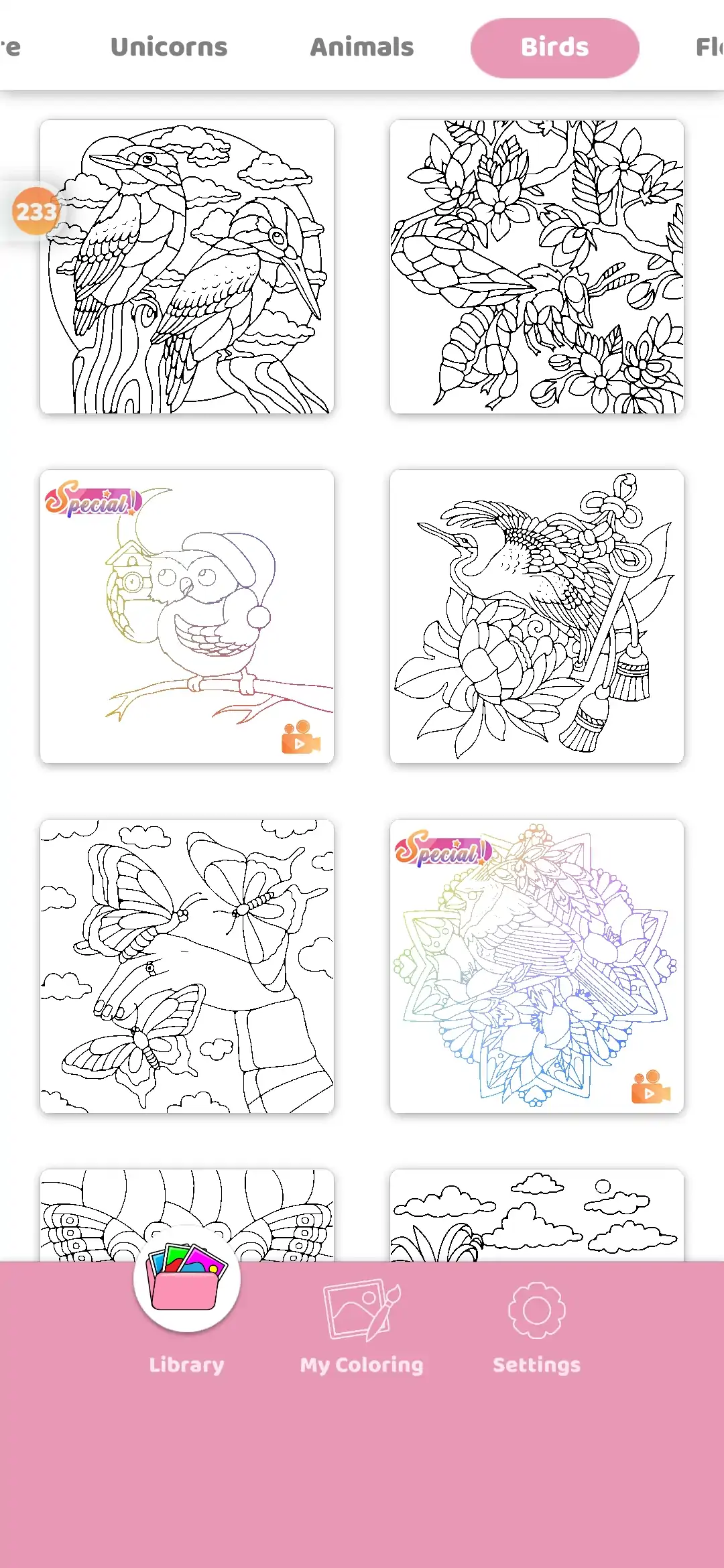Open the special owl with nightcap picture
This screenshot has height=1568, width=724.
(187, 616)
